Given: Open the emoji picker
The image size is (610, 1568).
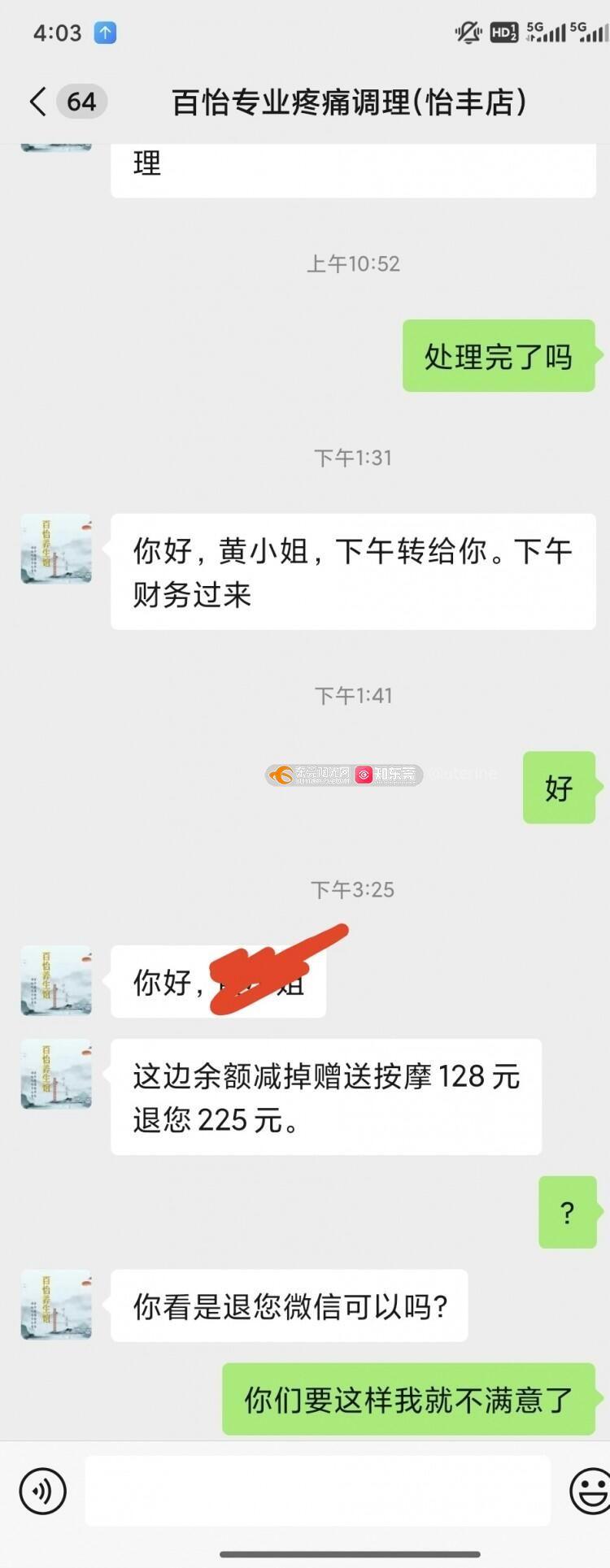Looking at the screenshot, I should pyautogui.click(x=590, y=1491).
